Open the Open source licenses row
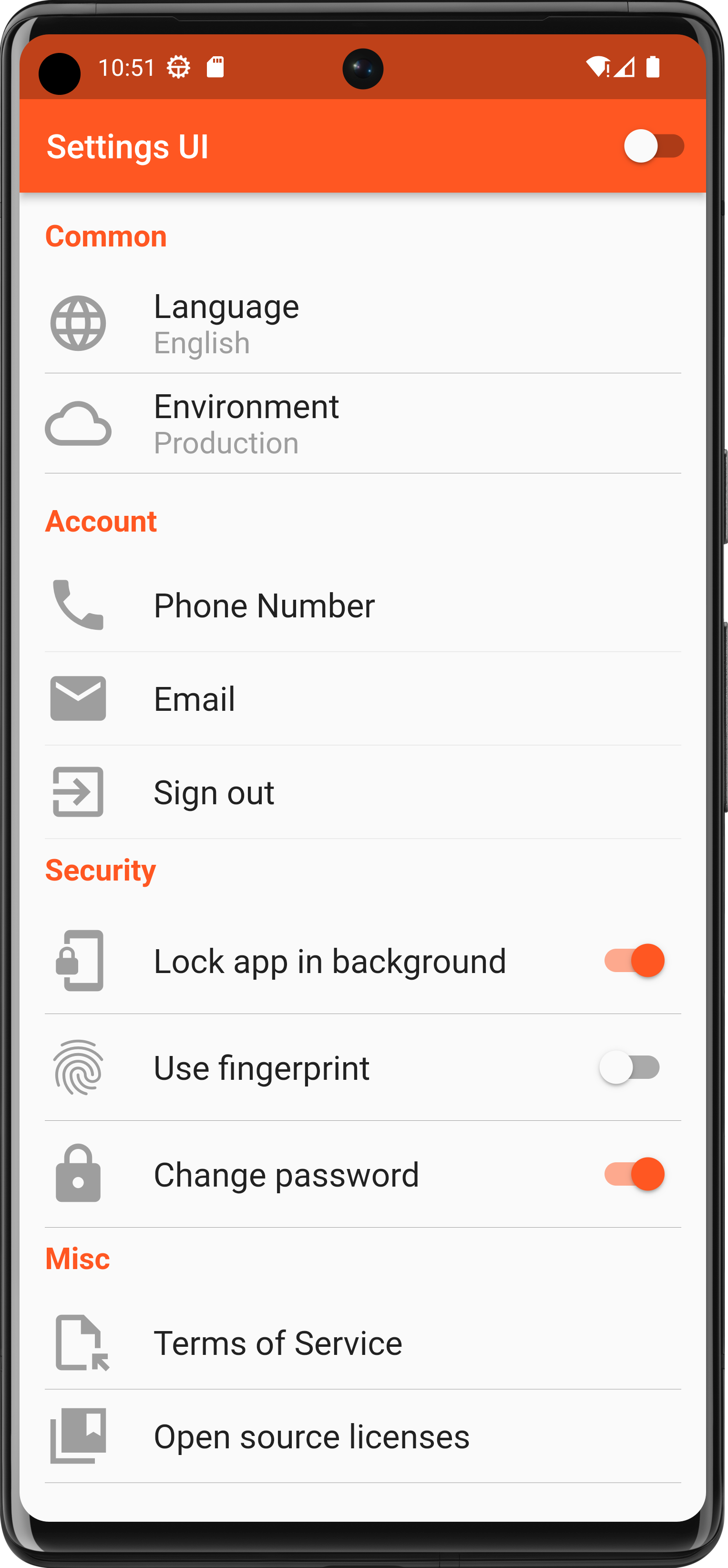 click(x=362, y=1436)
